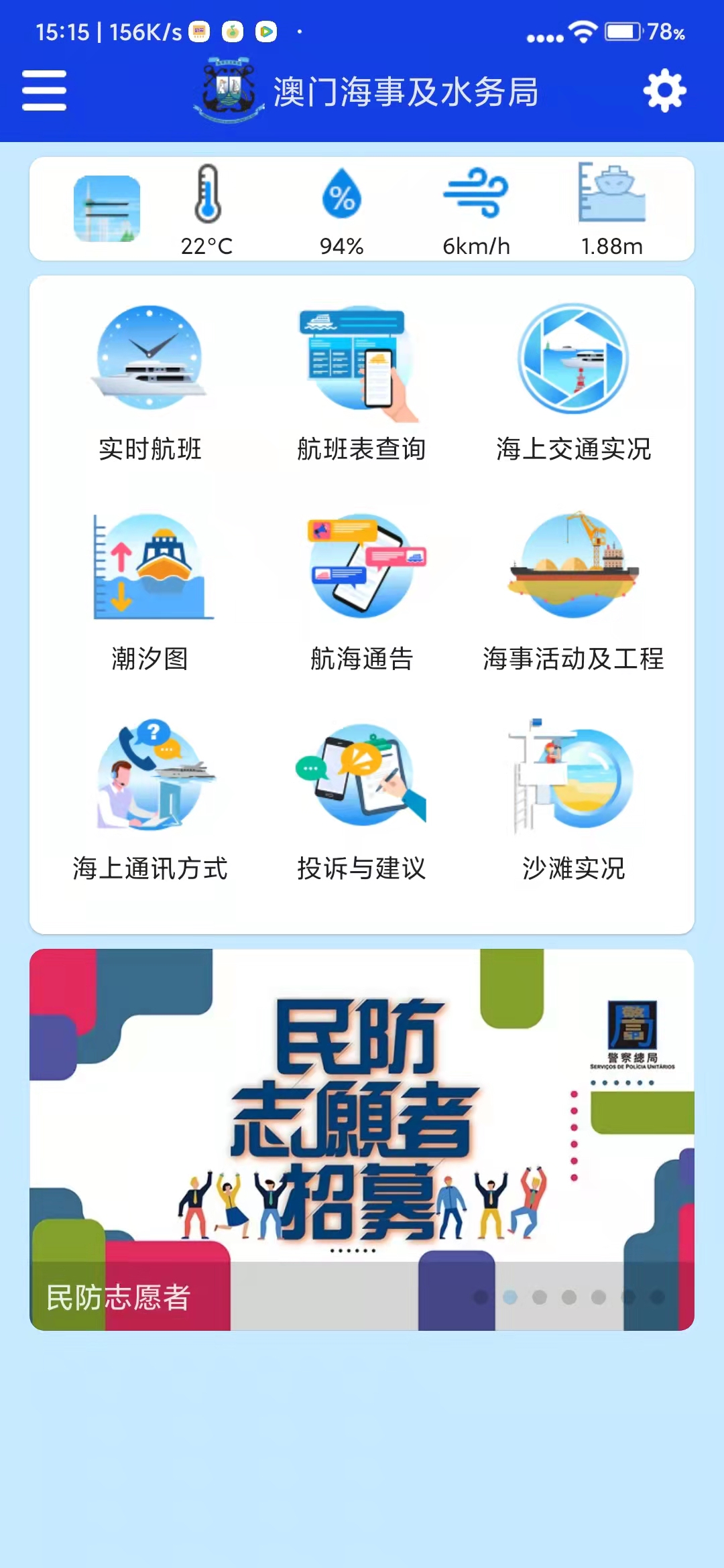The image size is (724, 1568).
Task: Tap the tide level ship icon
Action: coord(611,194)
